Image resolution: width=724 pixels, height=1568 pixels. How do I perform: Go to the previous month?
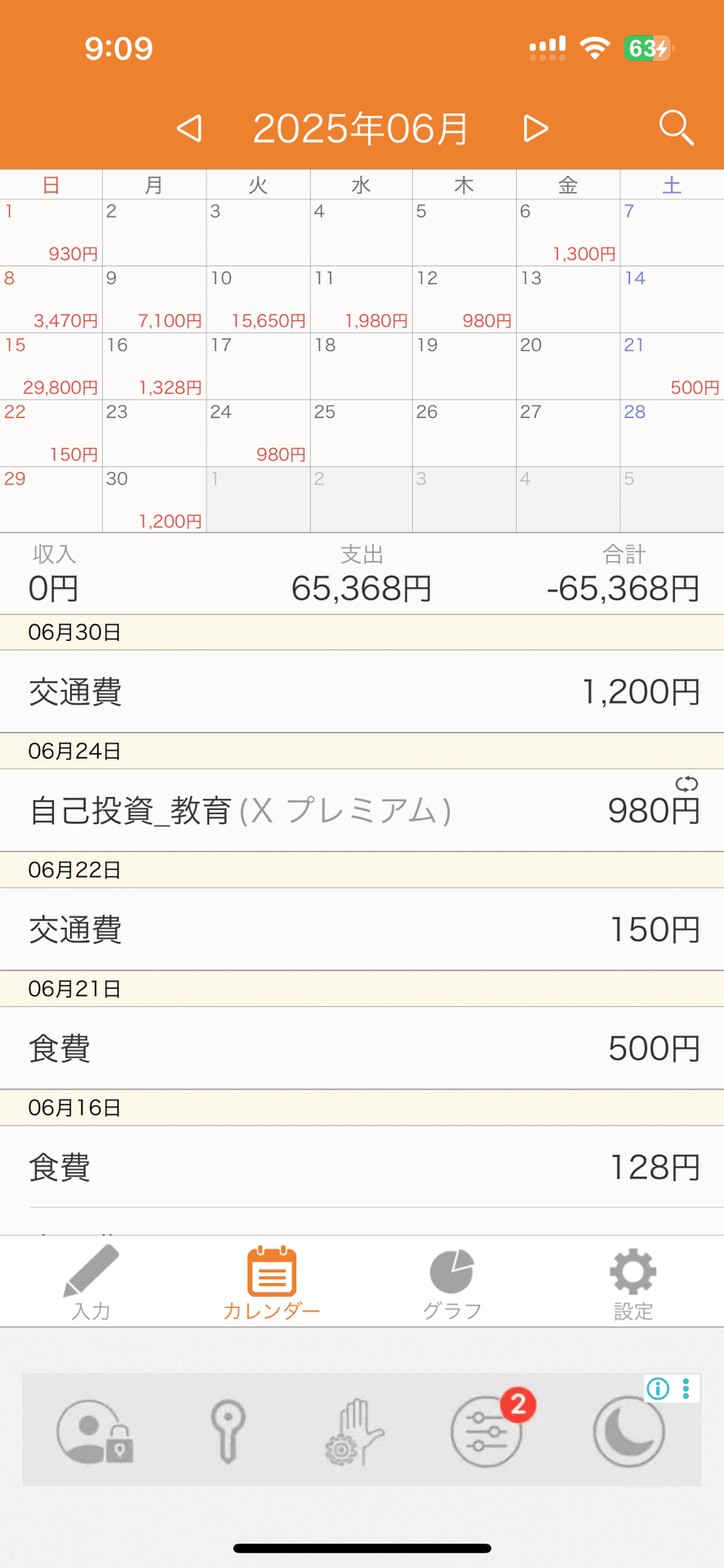(x=189, y=128)
